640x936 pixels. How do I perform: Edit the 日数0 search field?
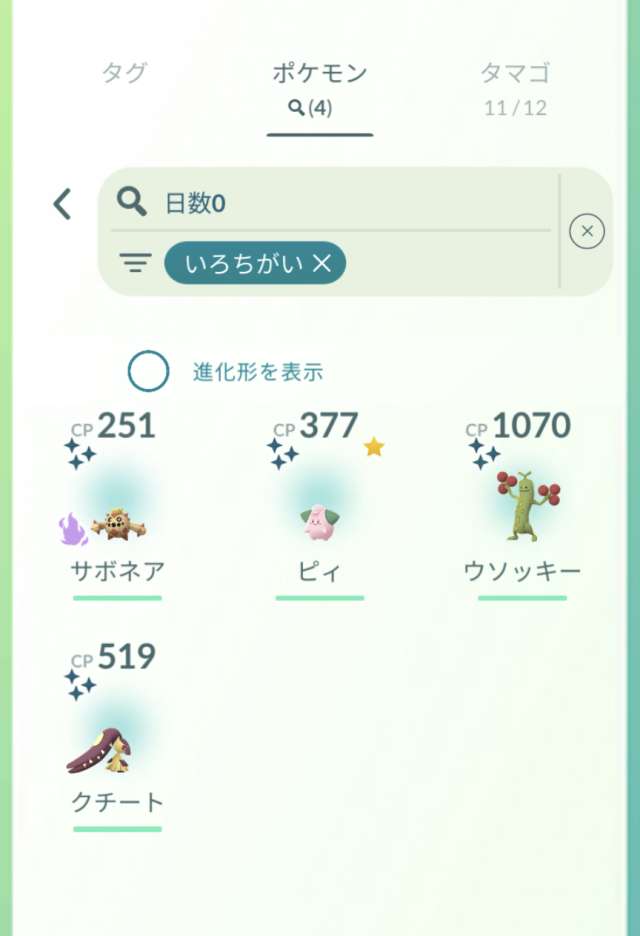350,204
